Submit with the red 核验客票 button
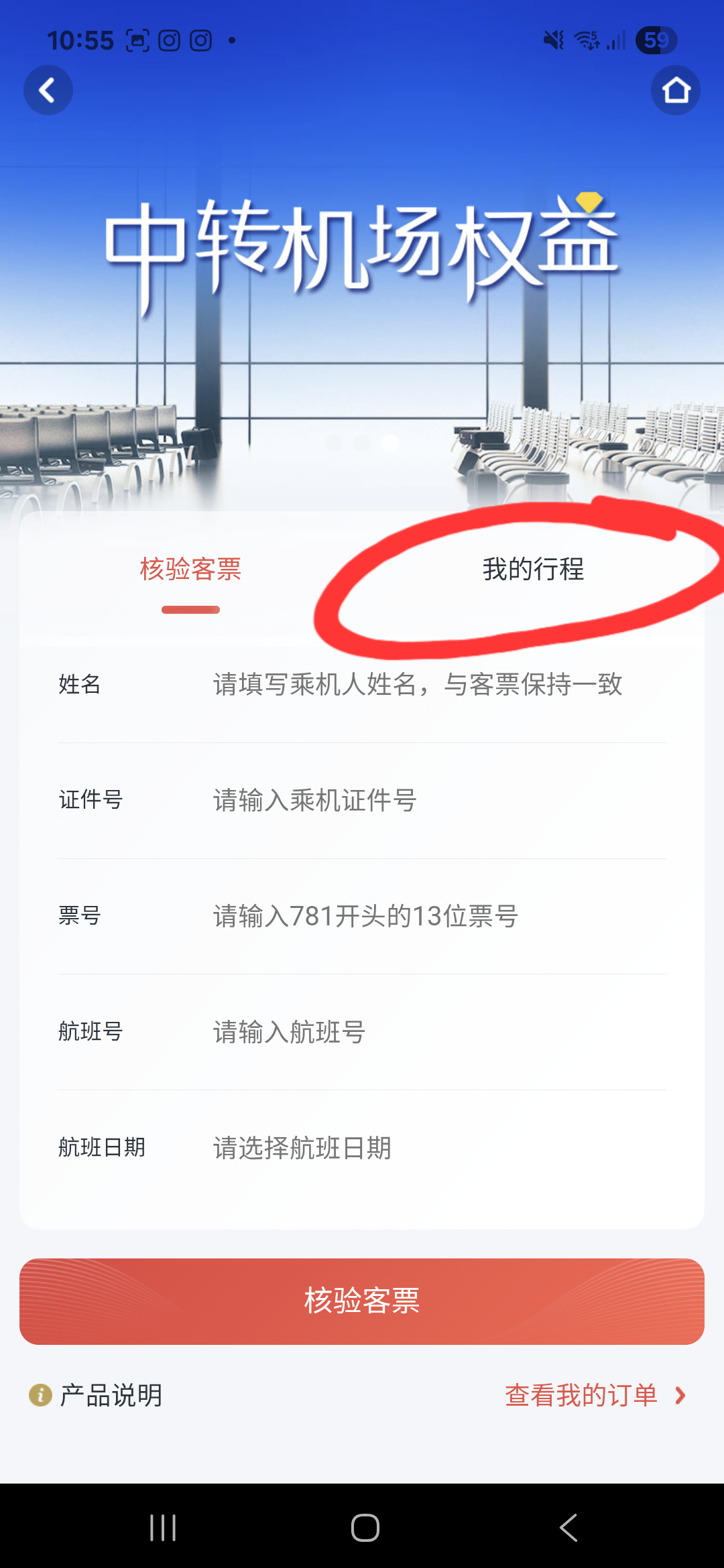Viewport: 724px width, 1568px height. (362, 1301)
